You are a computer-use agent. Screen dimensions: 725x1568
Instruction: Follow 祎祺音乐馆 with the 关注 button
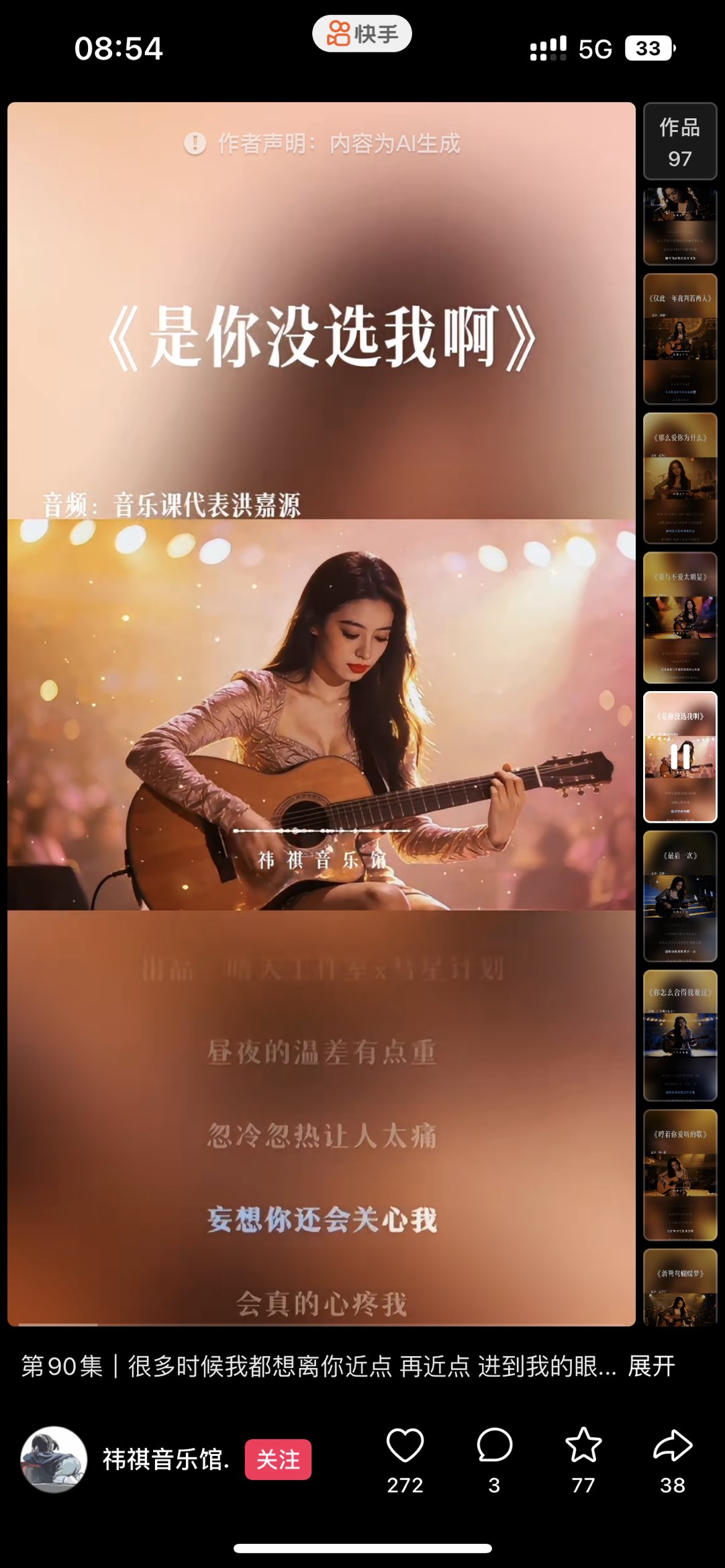pyautogui.click(x=278, y=1459)
